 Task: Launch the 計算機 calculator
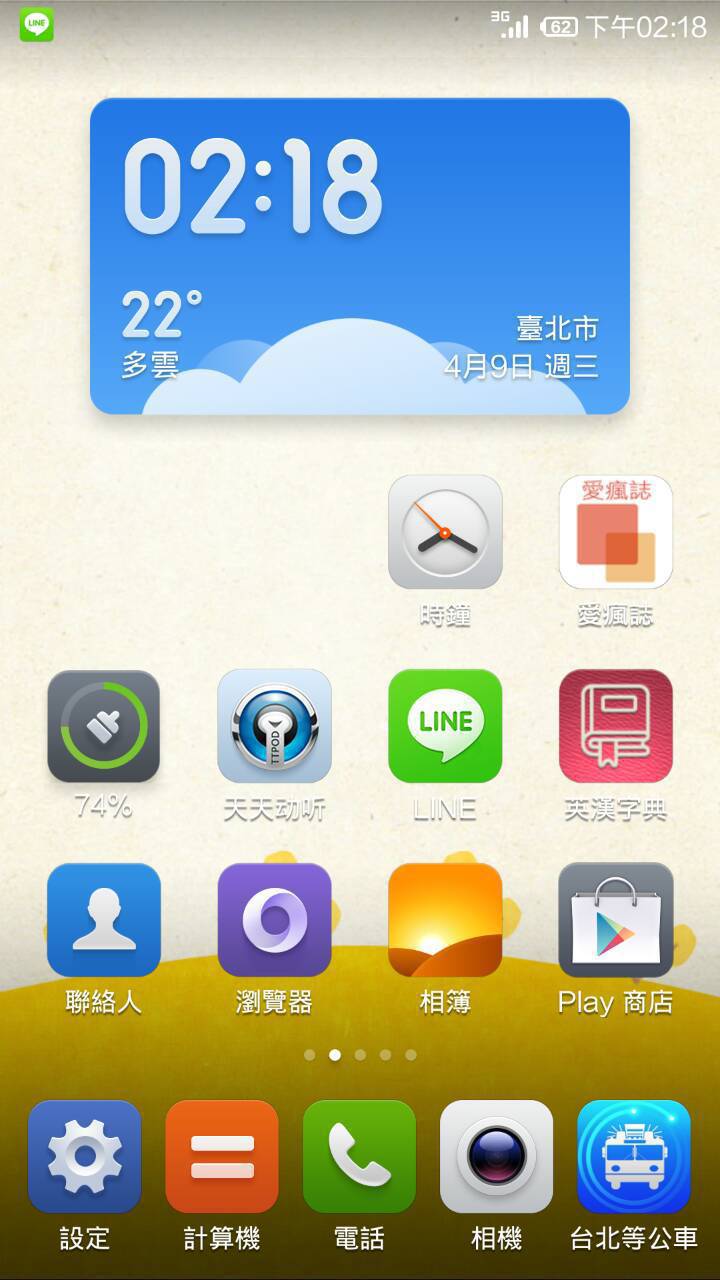(x=222, y=1157)
